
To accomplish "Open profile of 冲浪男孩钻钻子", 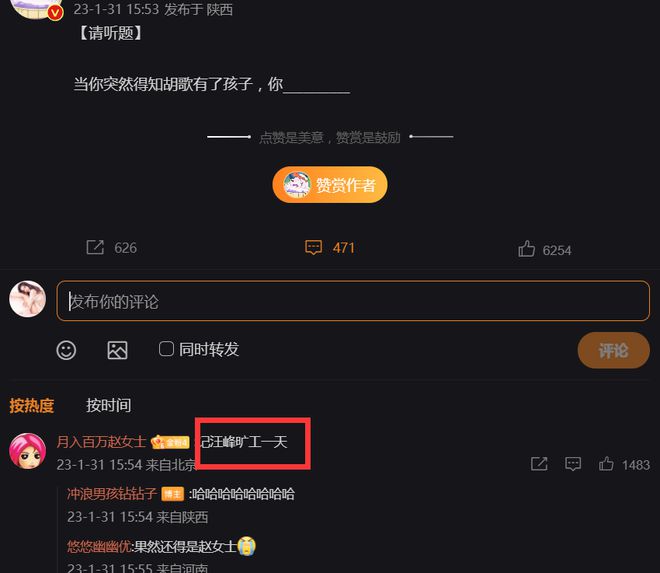I will (x=112, y=494).
